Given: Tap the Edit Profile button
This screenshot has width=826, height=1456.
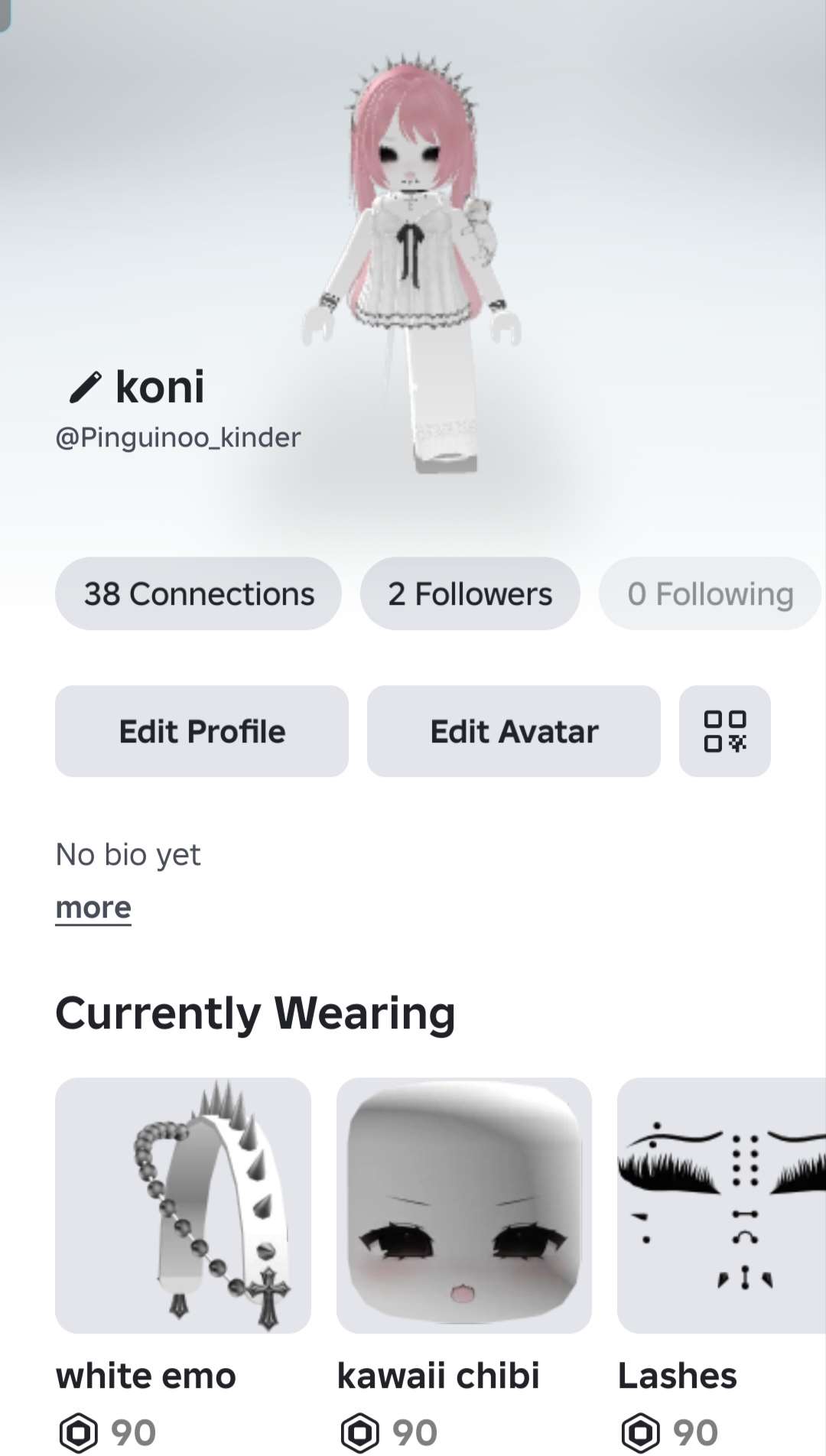Looking at the screenshot, I should point(202,732).
